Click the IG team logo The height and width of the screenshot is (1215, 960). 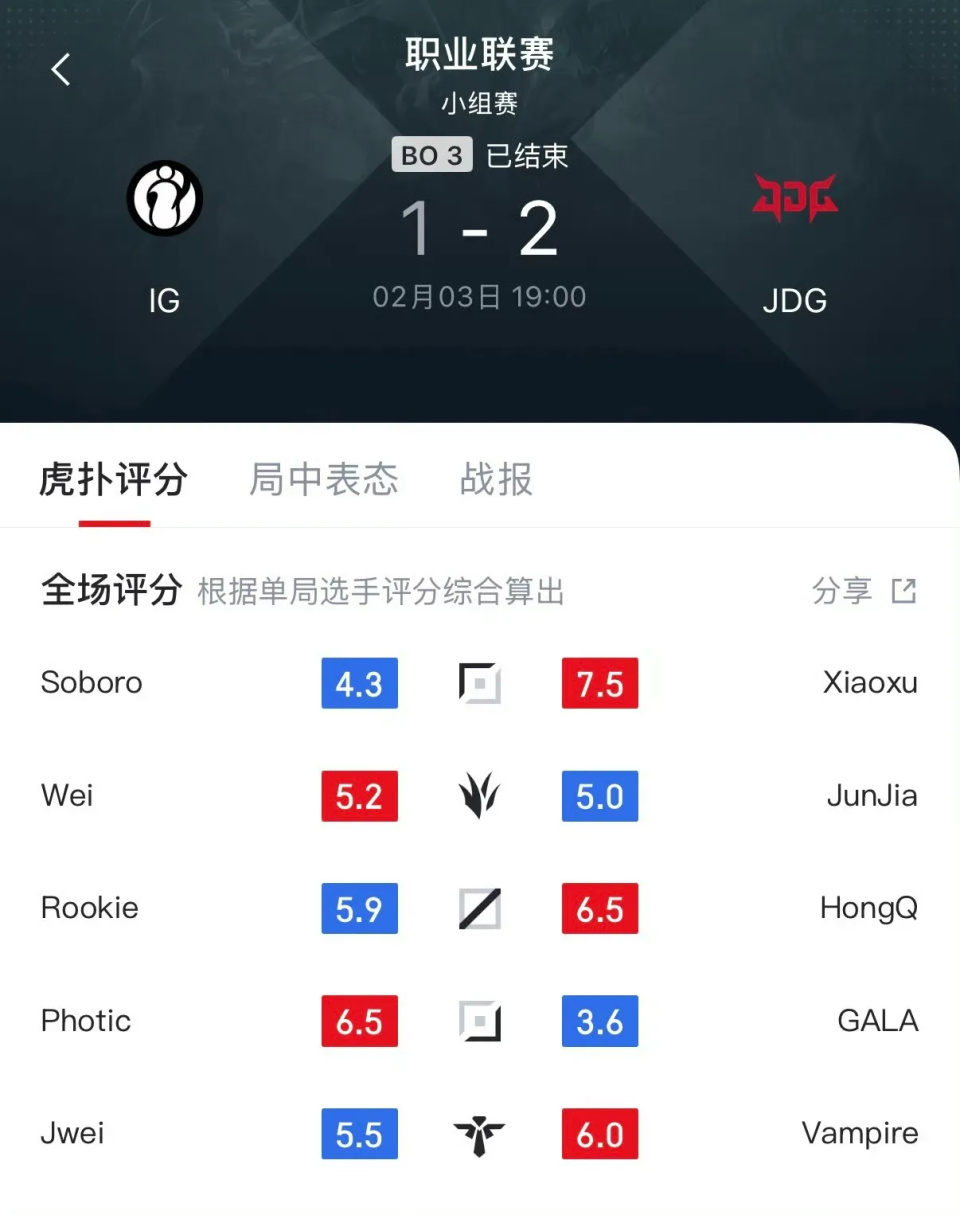click(165, 198)
